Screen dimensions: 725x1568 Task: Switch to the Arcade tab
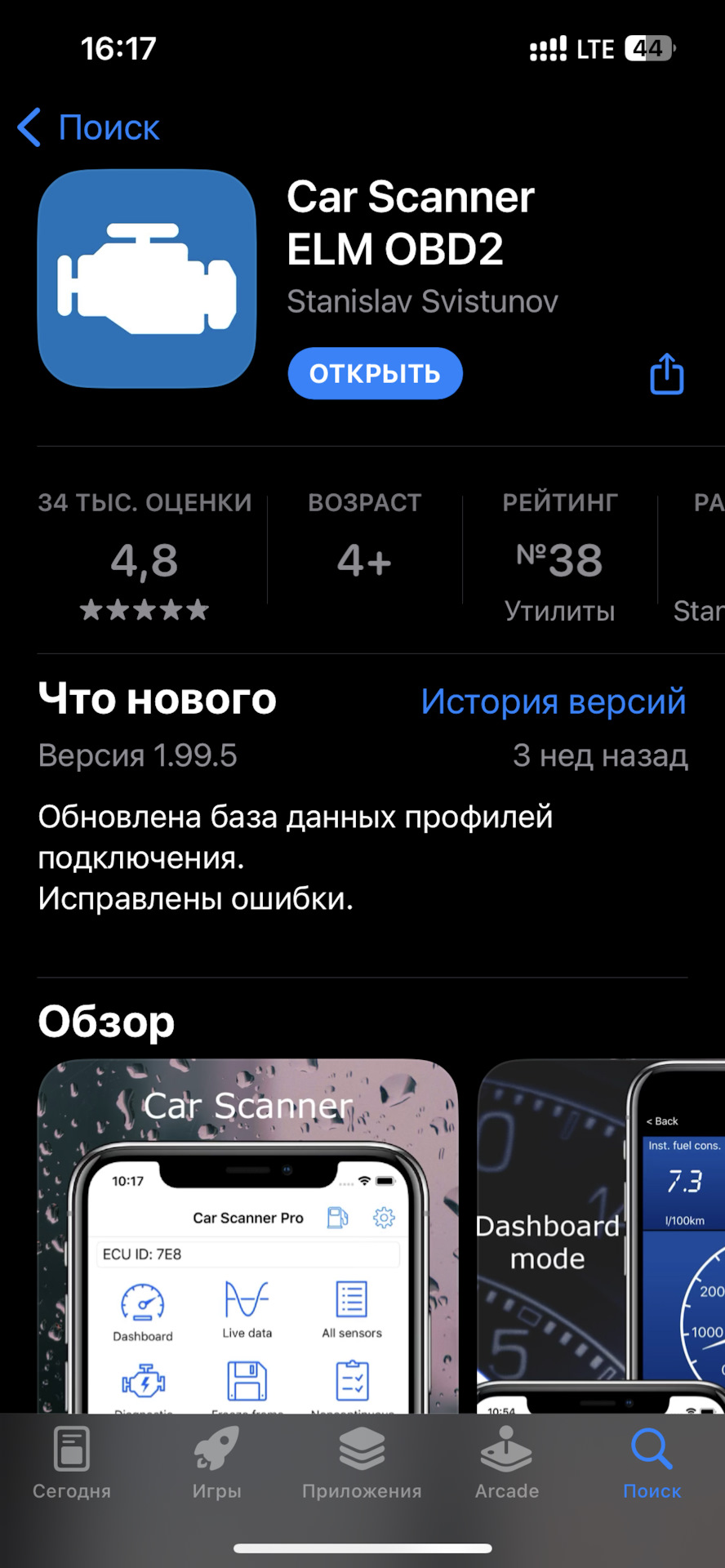click(x=506, y=1463)
